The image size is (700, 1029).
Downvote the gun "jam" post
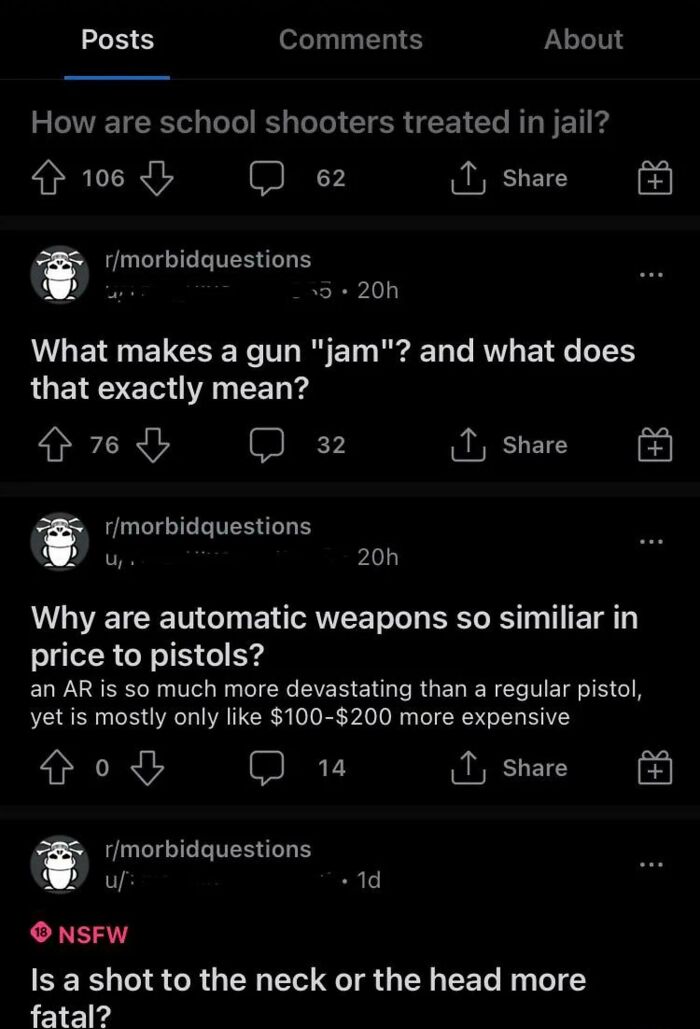(x=154, y=445)
